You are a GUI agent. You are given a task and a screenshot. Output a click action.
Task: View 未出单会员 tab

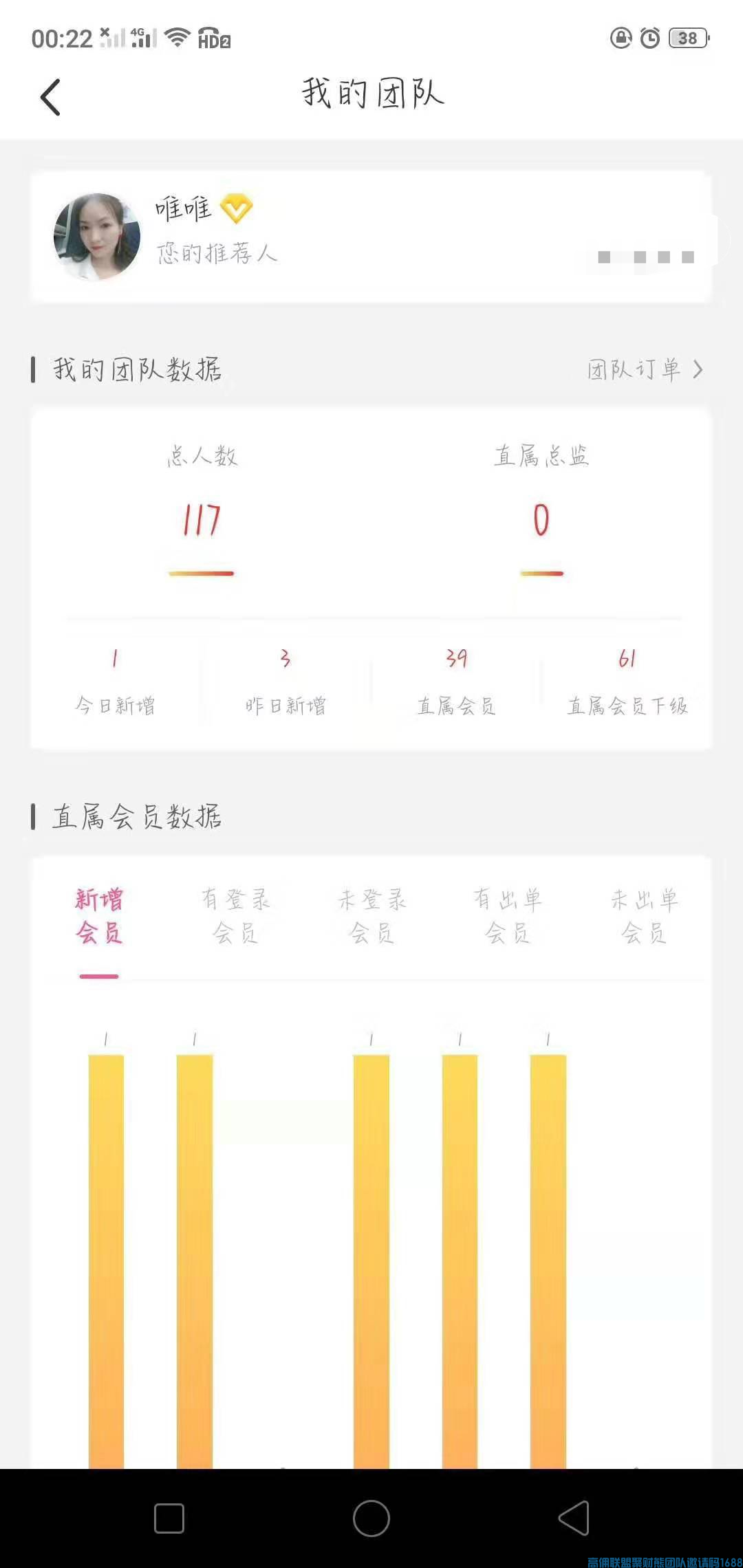(644, 916)
